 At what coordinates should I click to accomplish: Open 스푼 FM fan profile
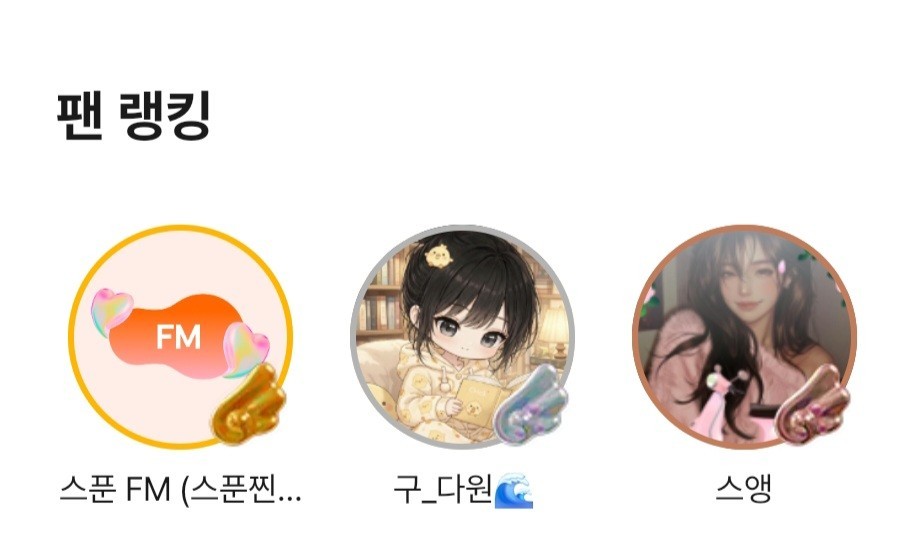(x=180, y=337)
